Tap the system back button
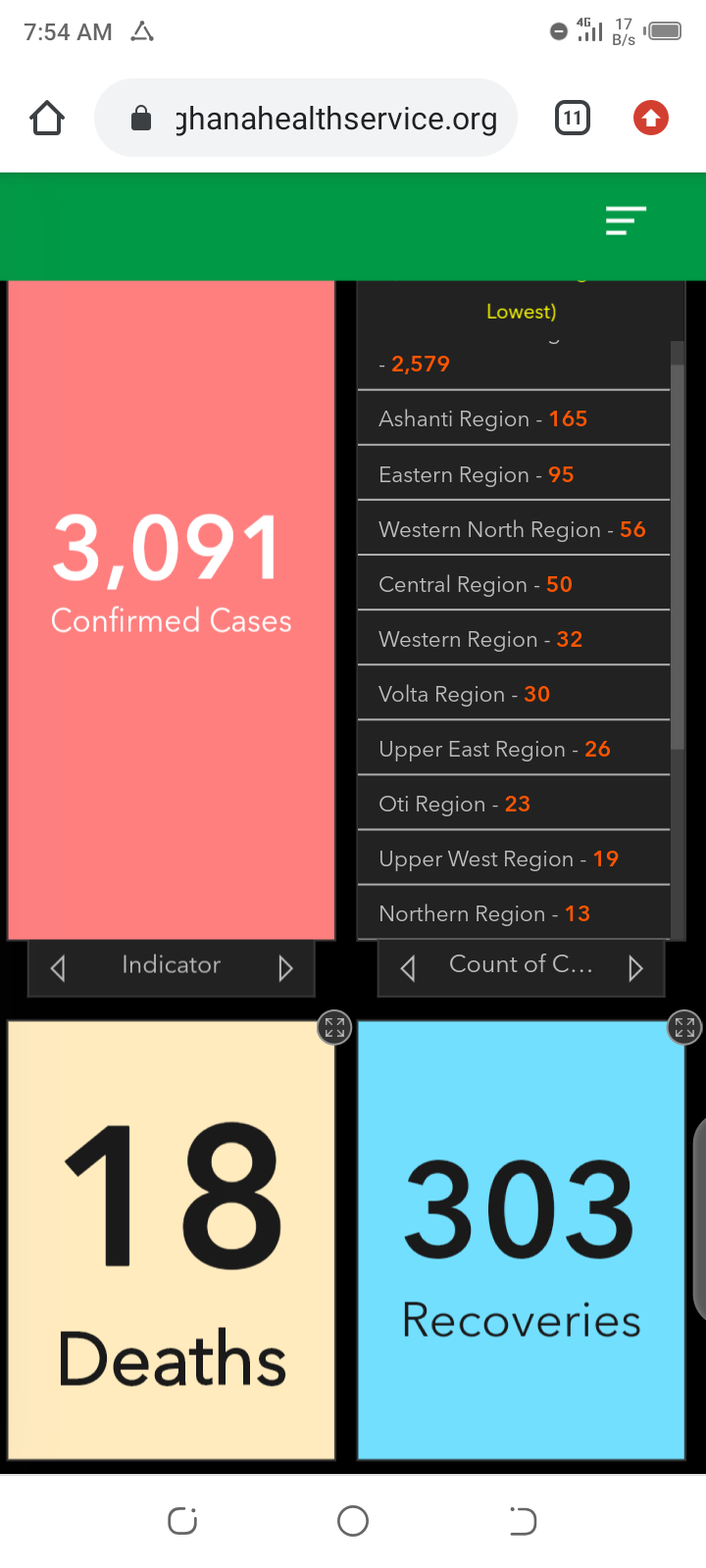The image size is (706, 1568). point(523,1521)
